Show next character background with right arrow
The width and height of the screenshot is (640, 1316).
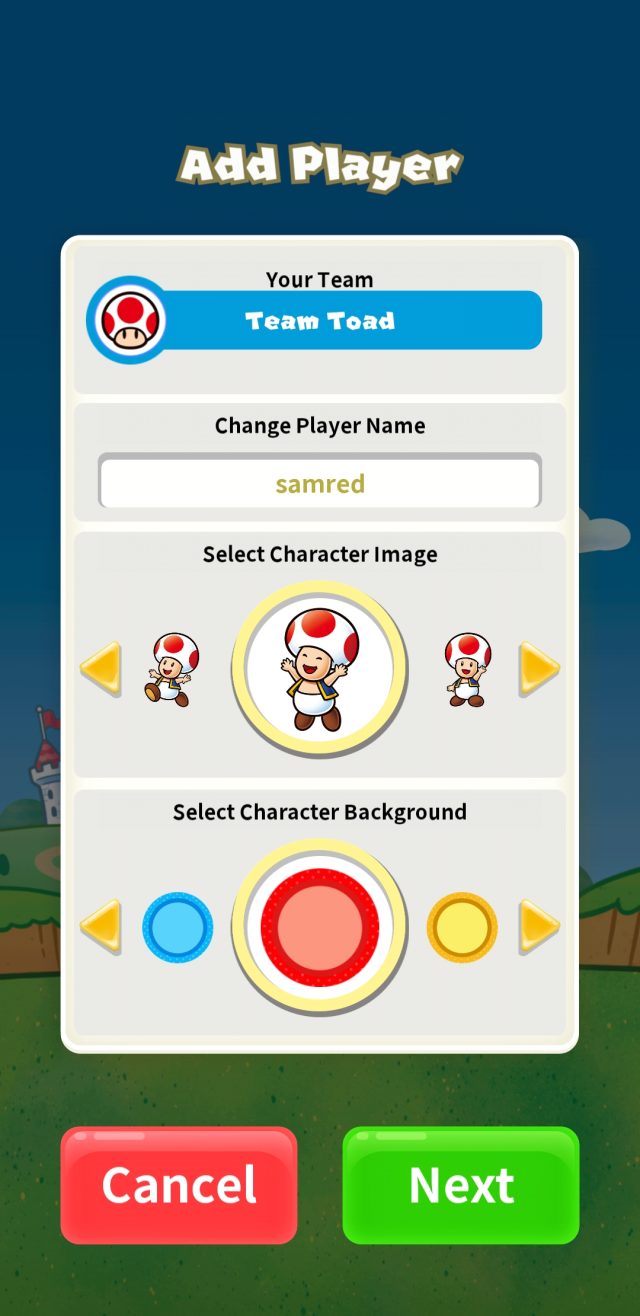pyautogui.click(x=539, y=927)
